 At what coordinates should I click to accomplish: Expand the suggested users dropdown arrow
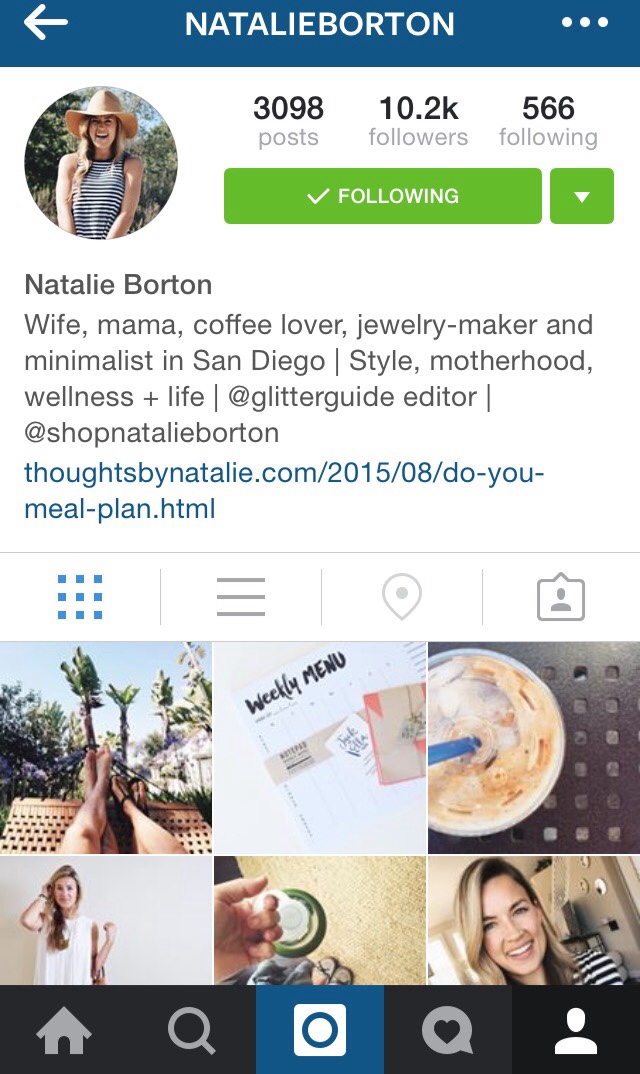coord(581,196)
